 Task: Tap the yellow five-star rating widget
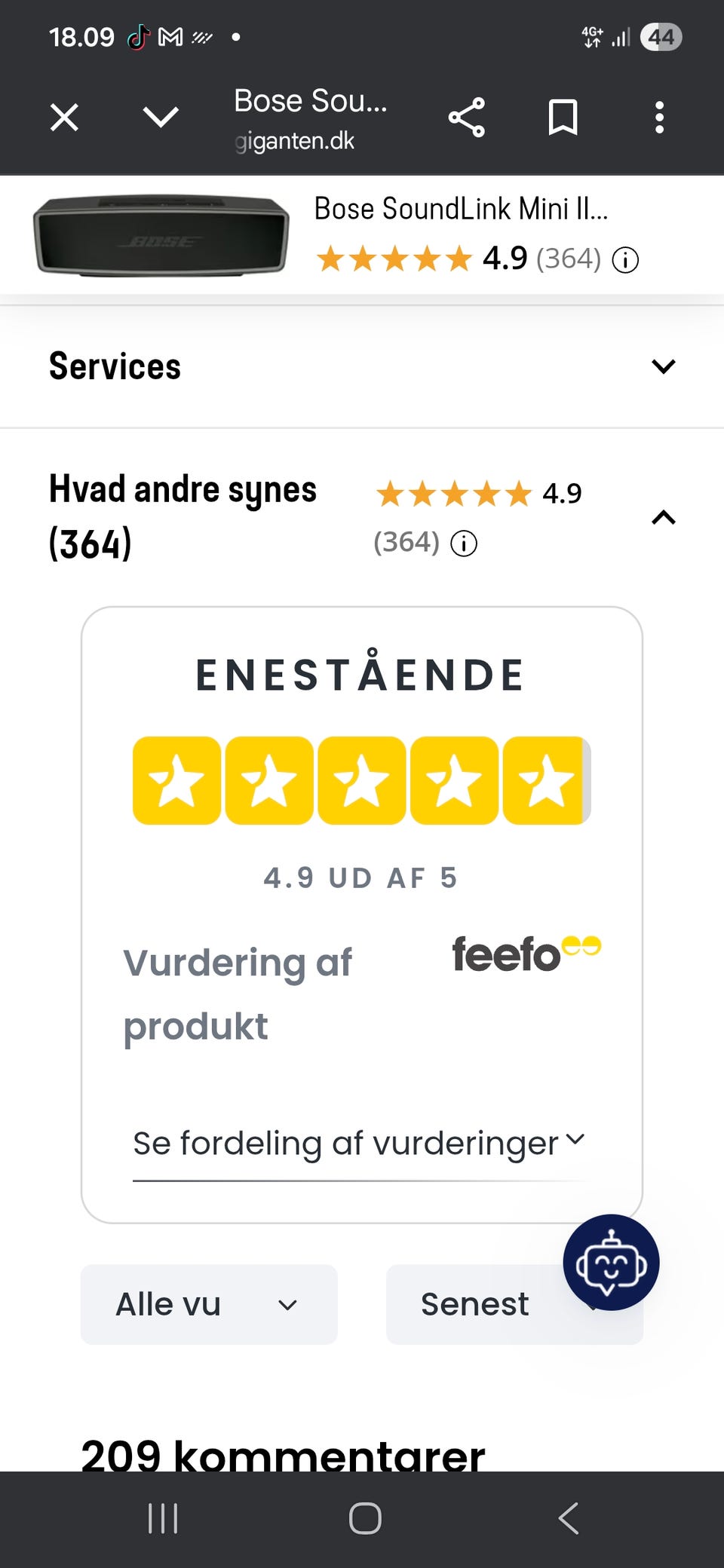(360, 782)
